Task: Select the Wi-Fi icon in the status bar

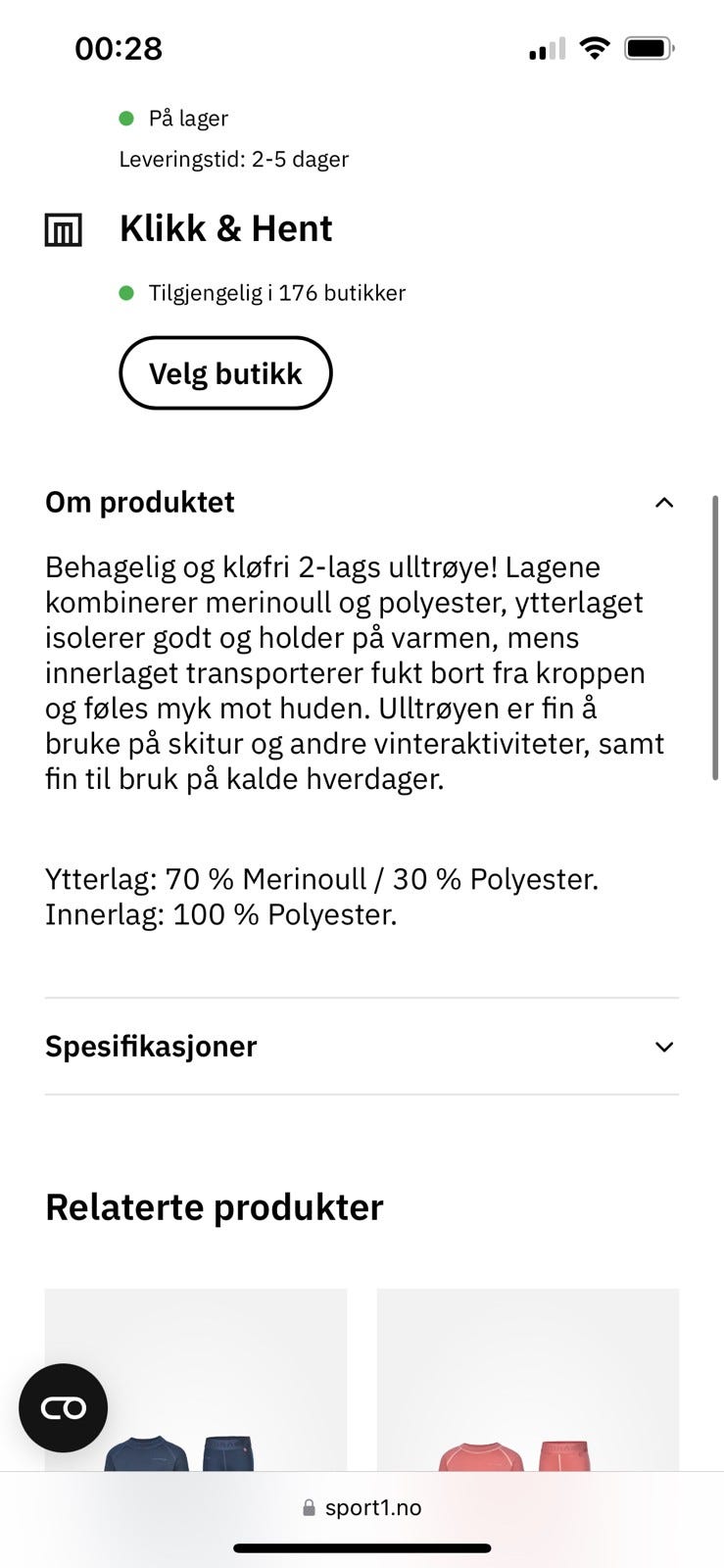Action: point(595,45)
